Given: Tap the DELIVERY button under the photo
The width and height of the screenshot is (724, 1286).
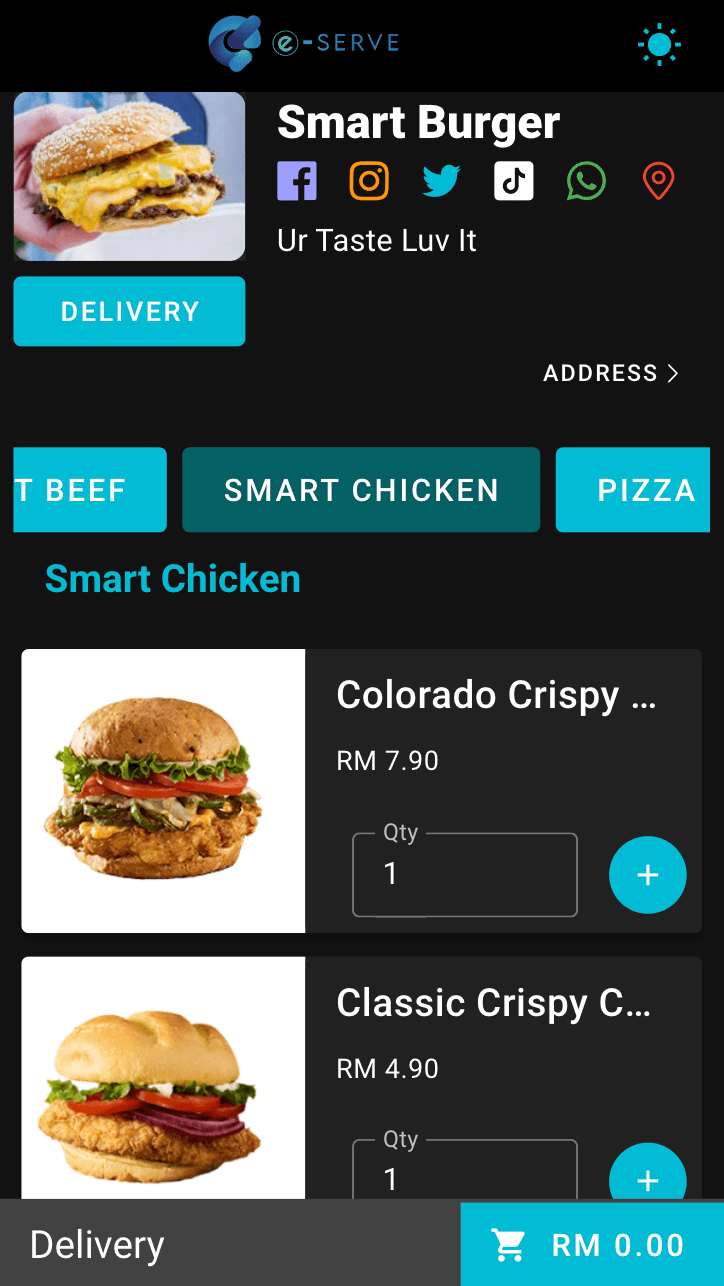Looking at the screenshot, I should [129, 311].
